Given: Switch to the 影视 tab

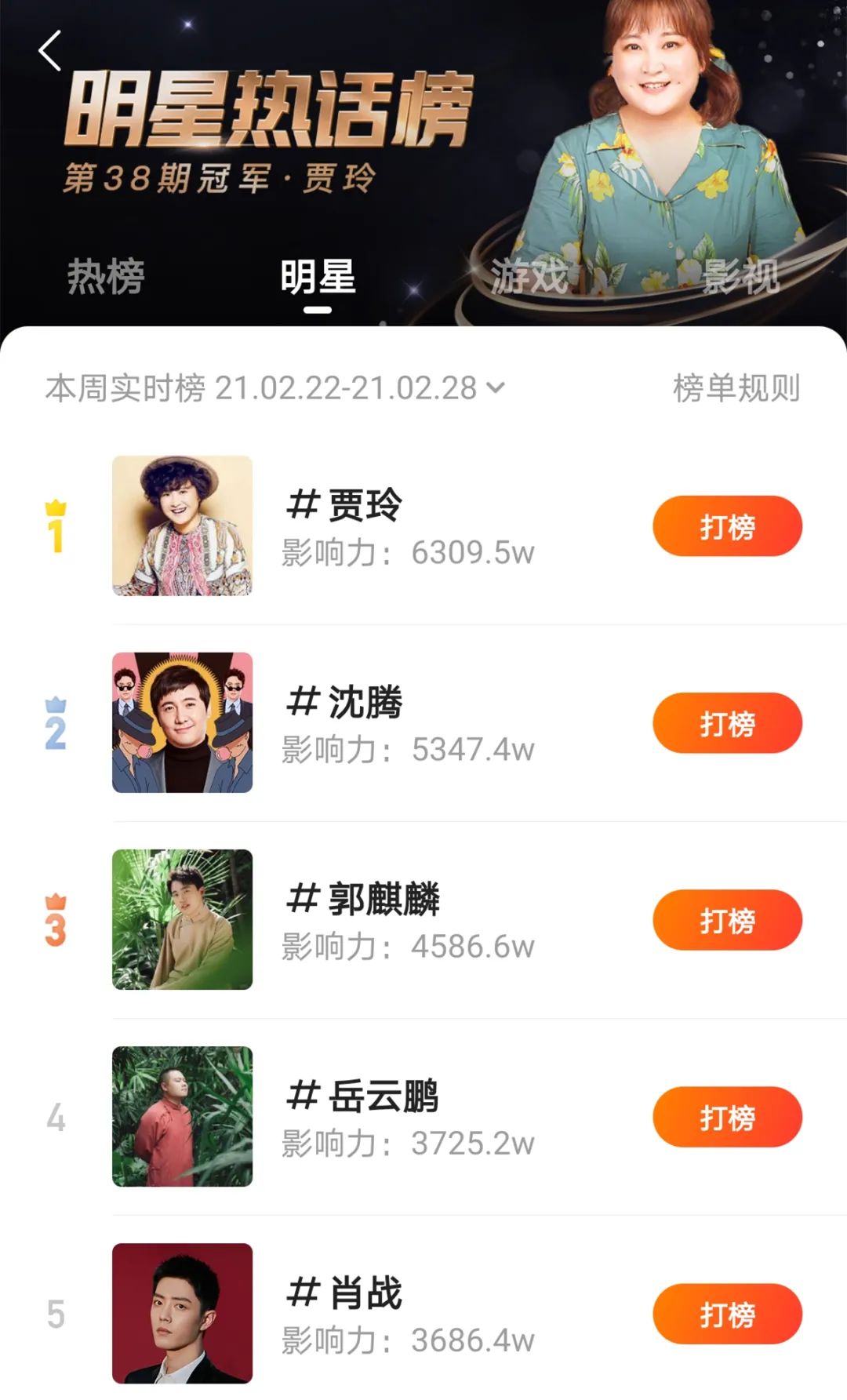Looking at the screenshot, I should tap(740, 277).
